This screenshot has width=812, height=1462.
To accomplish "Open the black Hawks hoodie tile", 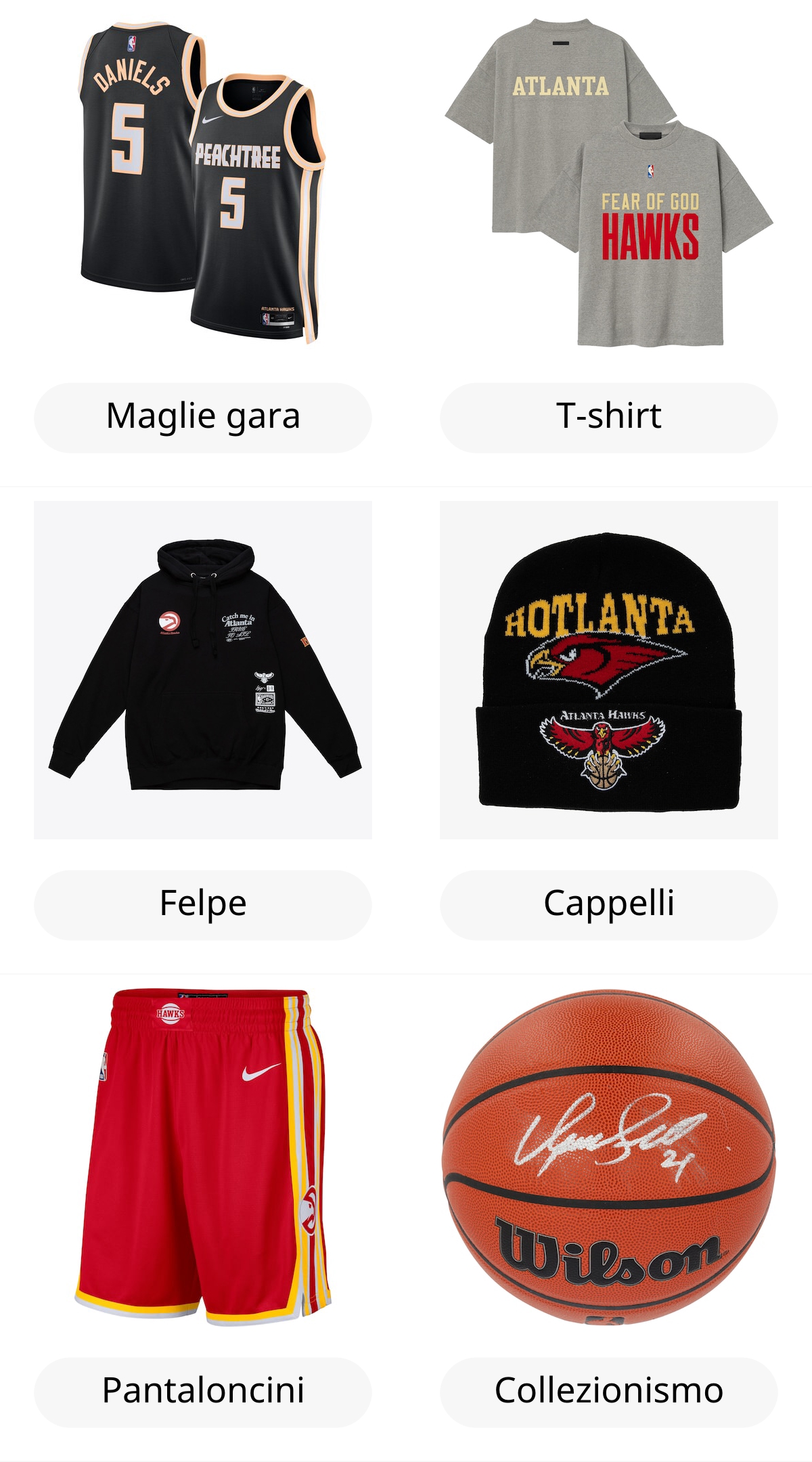I will pyautogui.click(x=203, y=670).
